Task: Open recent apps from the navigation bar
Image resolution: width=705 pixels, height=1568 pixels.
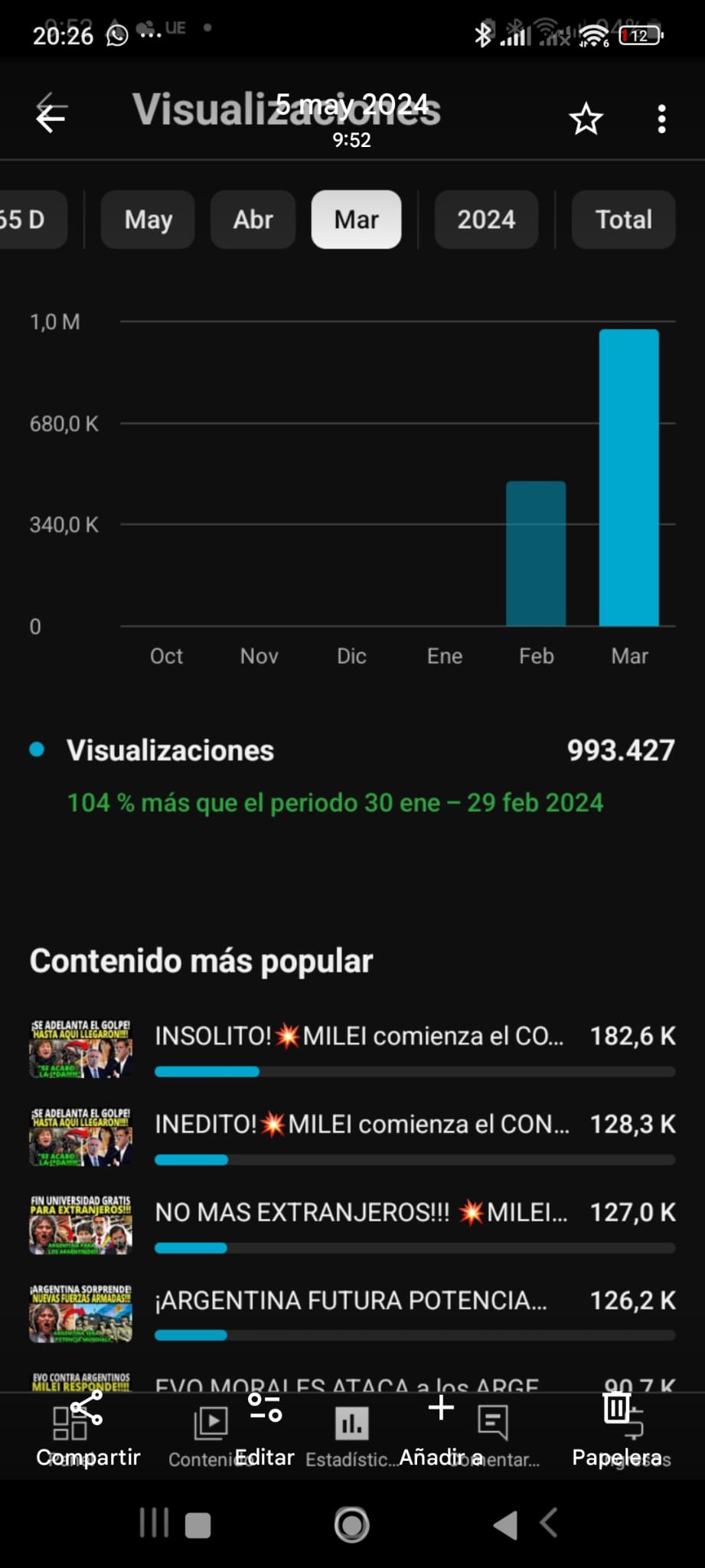Action: [x=154, y=1523]
